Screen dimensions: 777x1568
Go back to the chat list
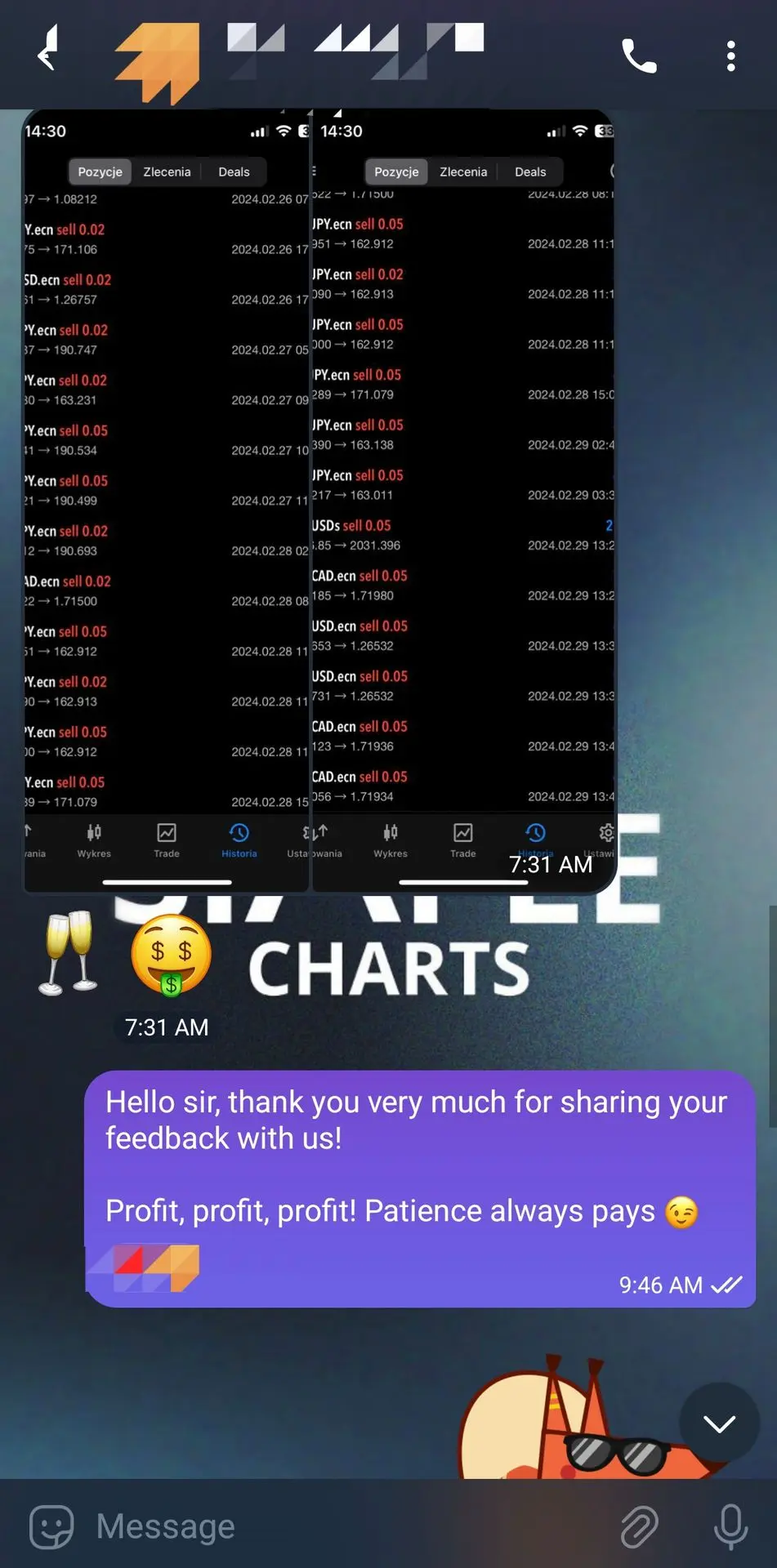coord(47,56)
